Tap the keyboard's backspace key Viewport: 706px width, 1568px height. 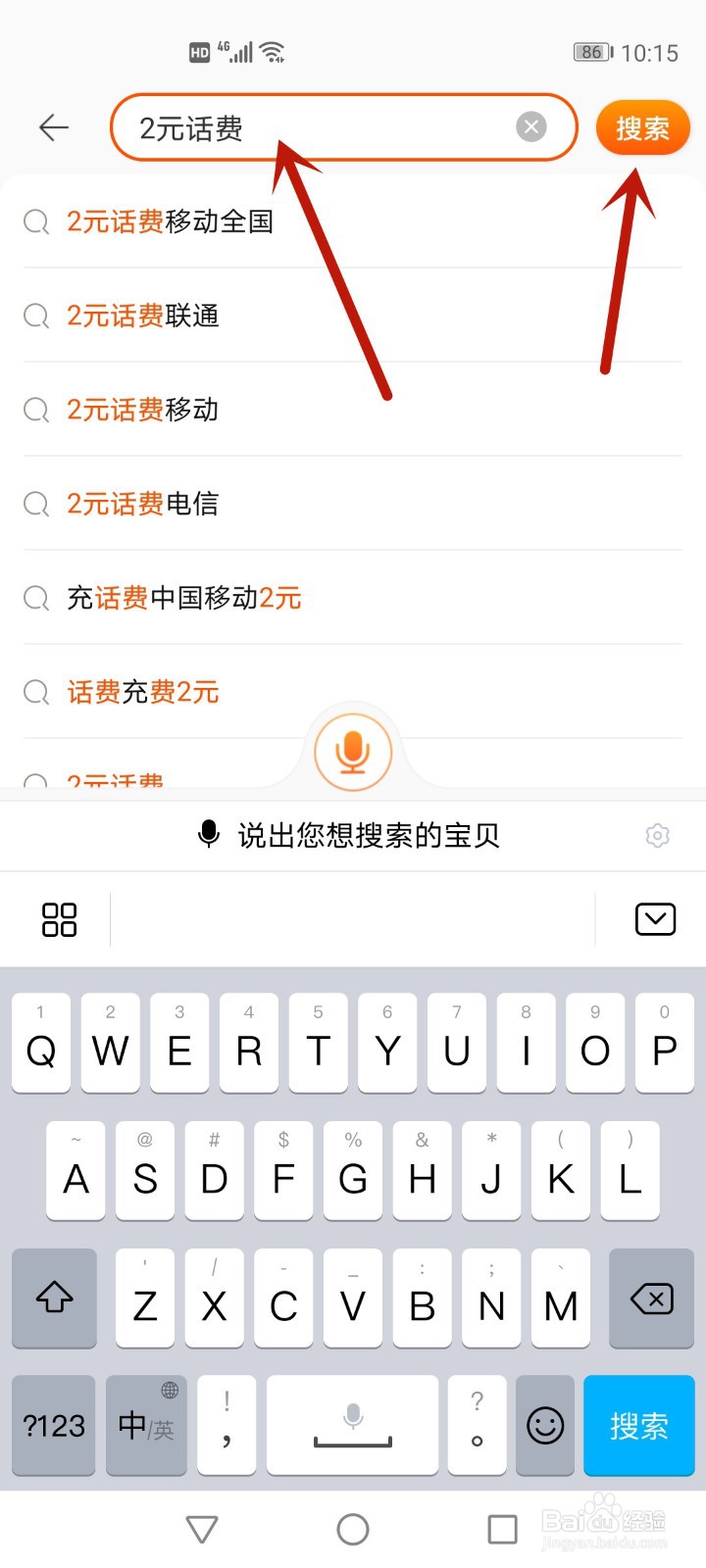[x=651, y=1298]
